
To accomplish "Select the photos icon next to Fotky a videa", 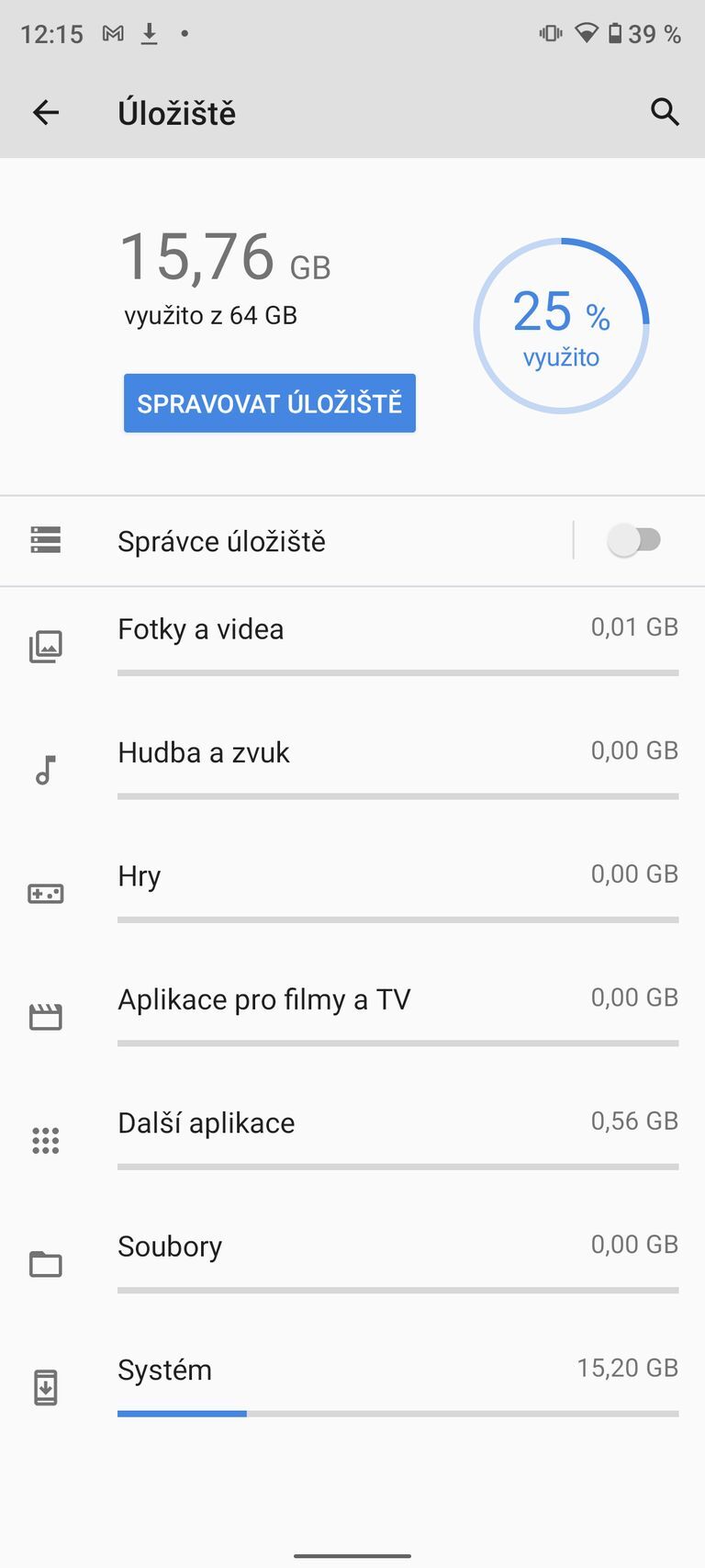I will tap(46, 646).
